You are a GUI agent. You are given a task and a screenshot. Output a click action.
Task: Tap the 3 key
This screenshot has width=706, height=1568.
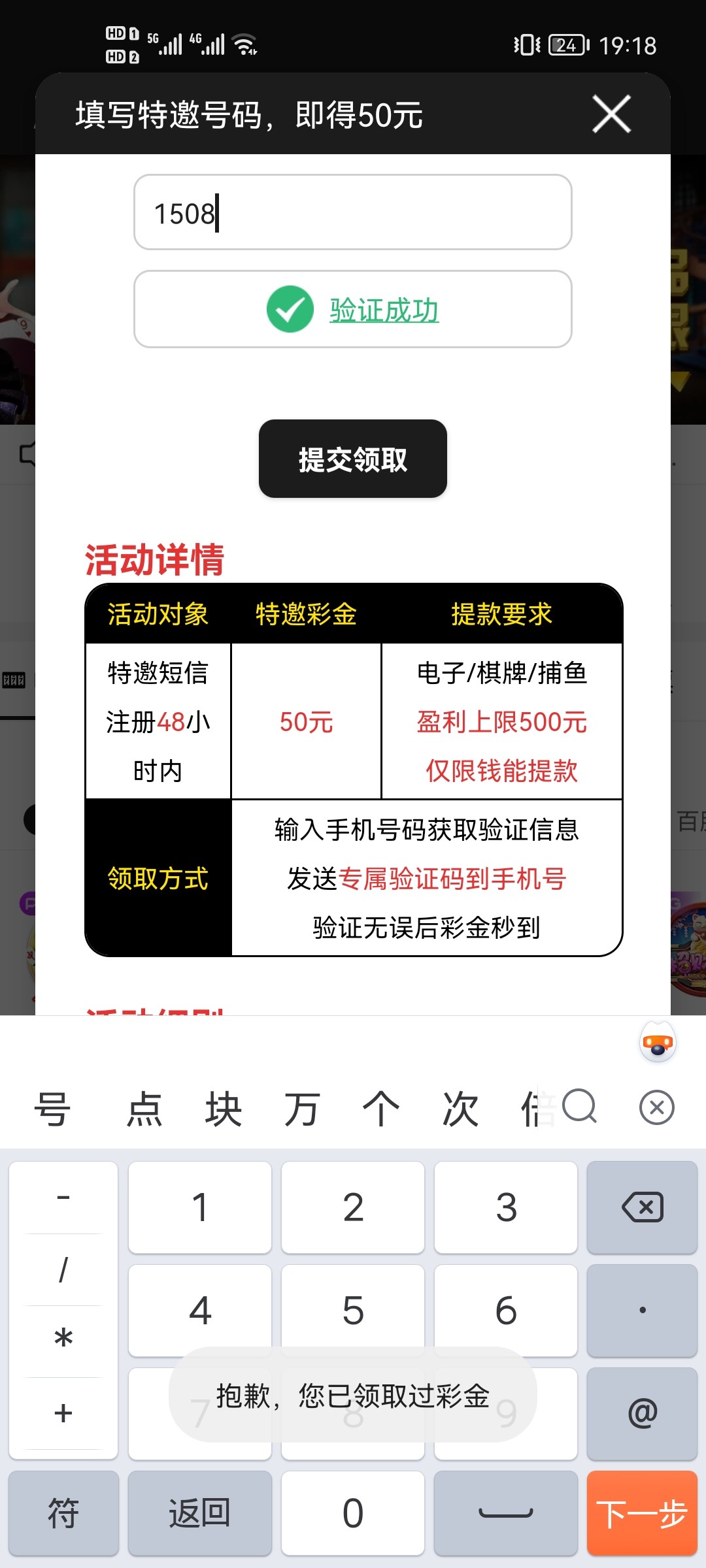[506, 1207]
